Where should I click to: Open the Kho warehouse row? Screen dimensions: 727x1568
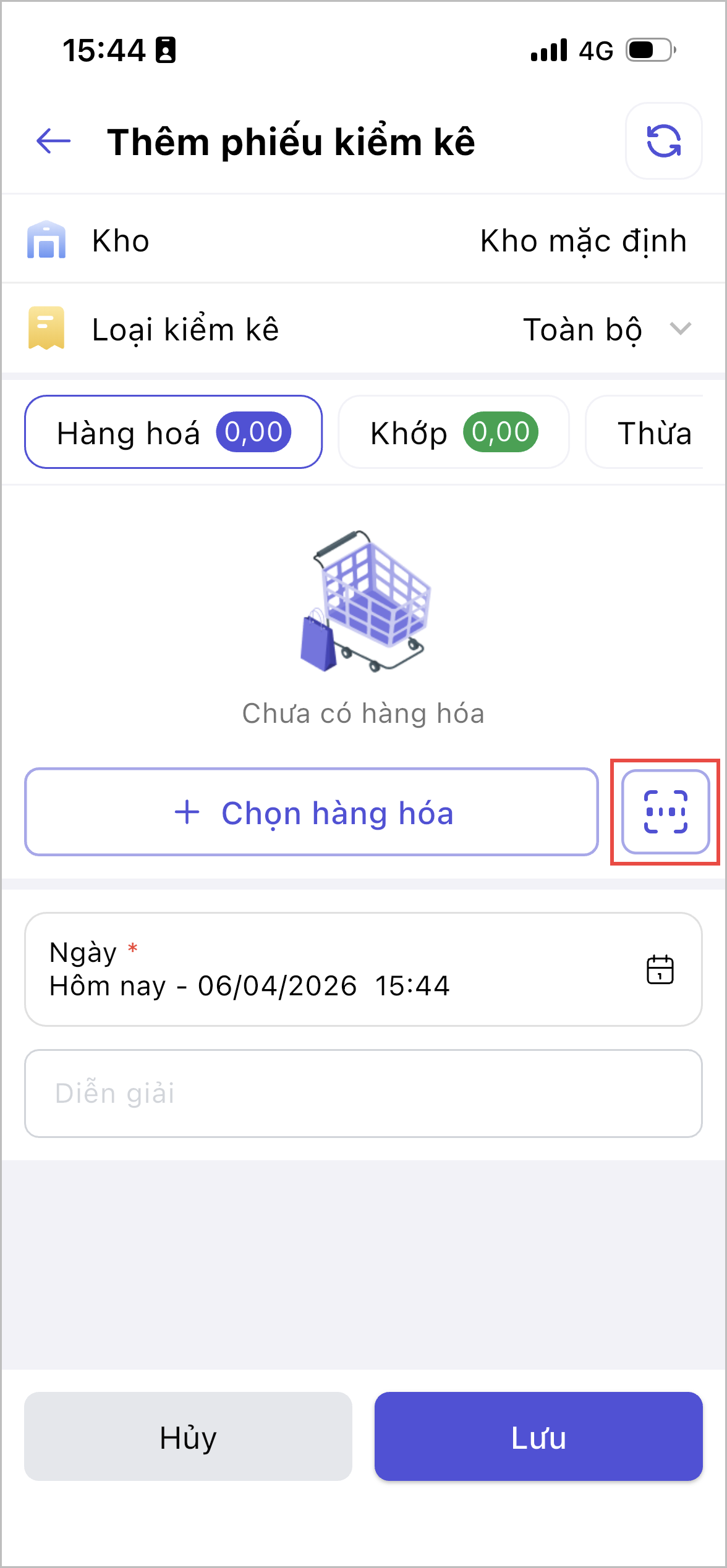[x=363, y=240]
